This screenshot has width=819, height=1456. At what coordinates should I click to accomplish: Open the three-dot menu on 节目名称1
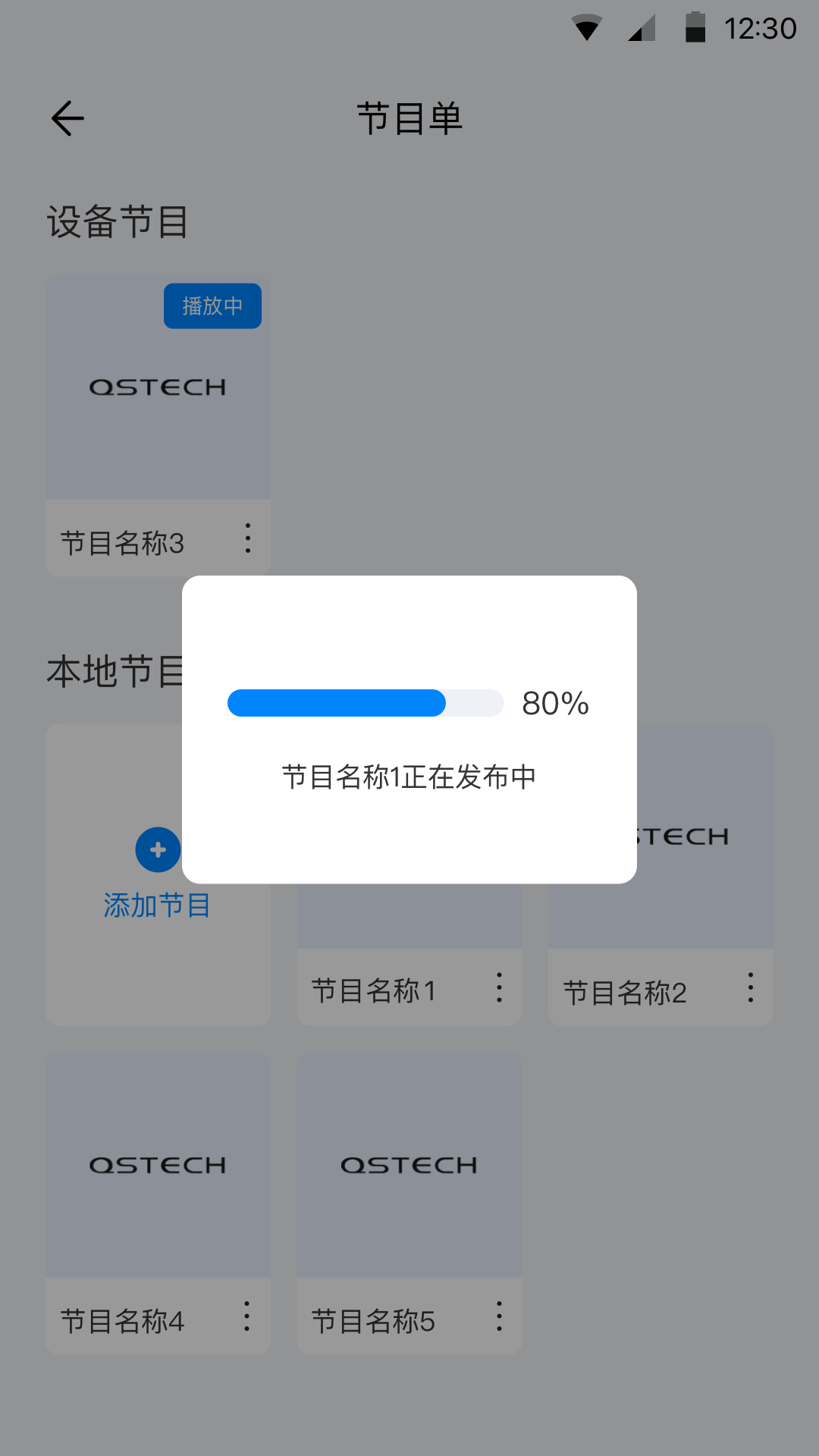pos(498,988)
